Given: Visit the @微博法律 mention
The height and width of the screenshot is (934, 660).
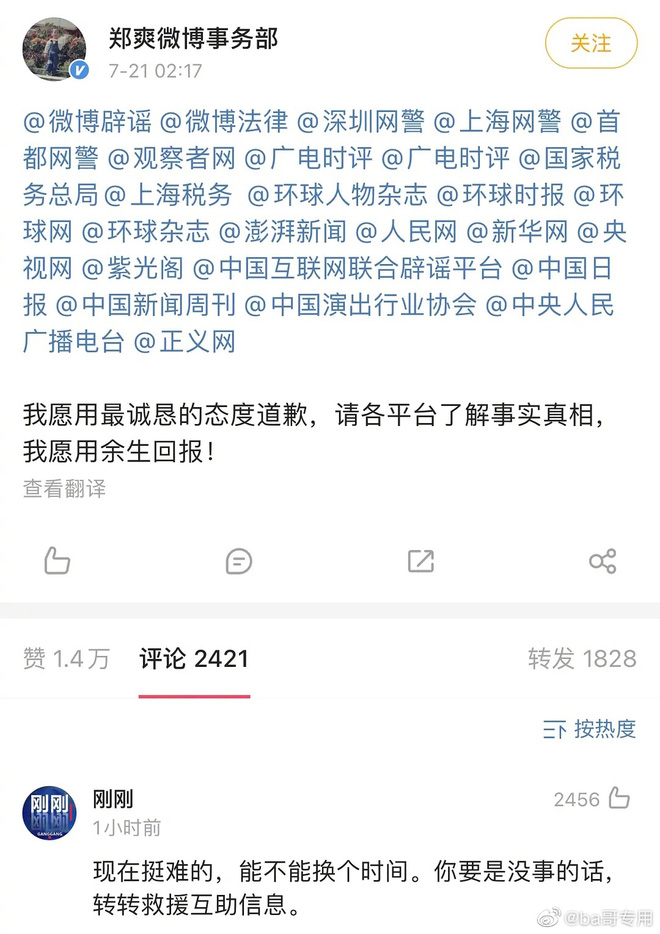Looking at the screenshot, I should click(x=223, y=122).
